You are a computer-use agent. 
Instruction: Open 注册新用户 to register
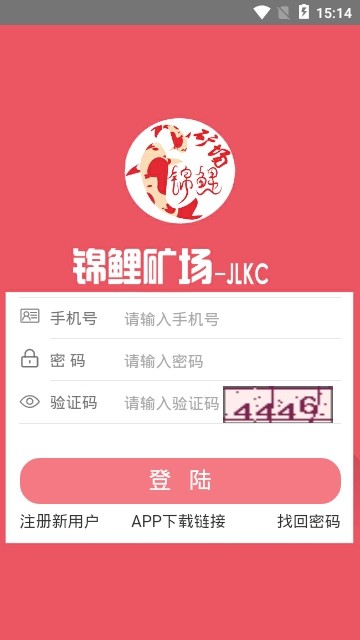pyautogui.click(x=59, y=521)
